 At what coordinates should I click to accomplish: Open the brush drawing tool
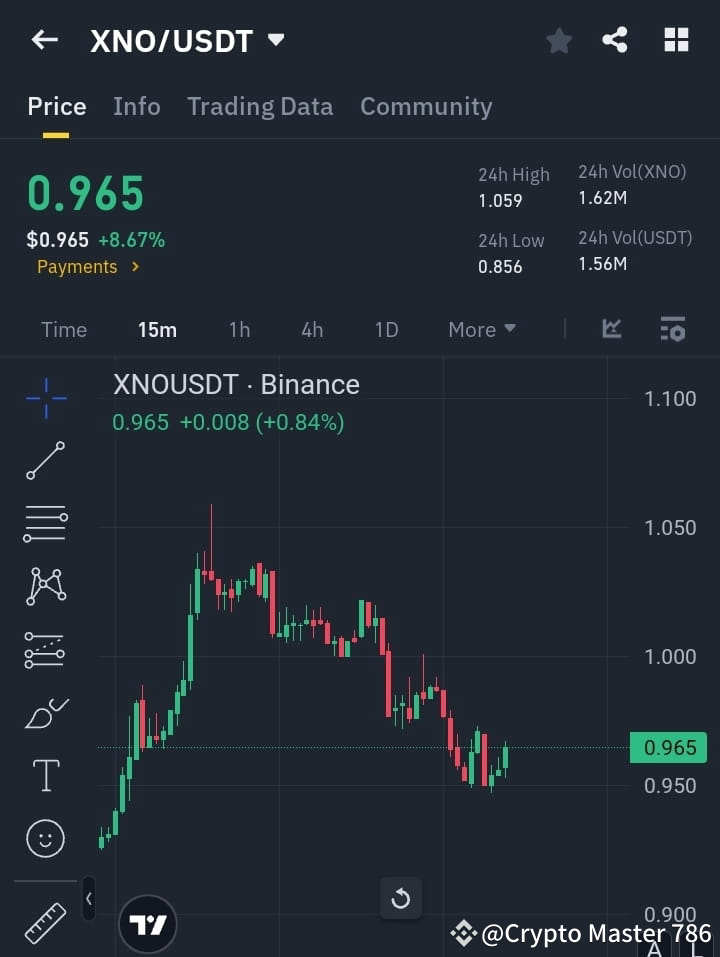[x=45, y=713]
